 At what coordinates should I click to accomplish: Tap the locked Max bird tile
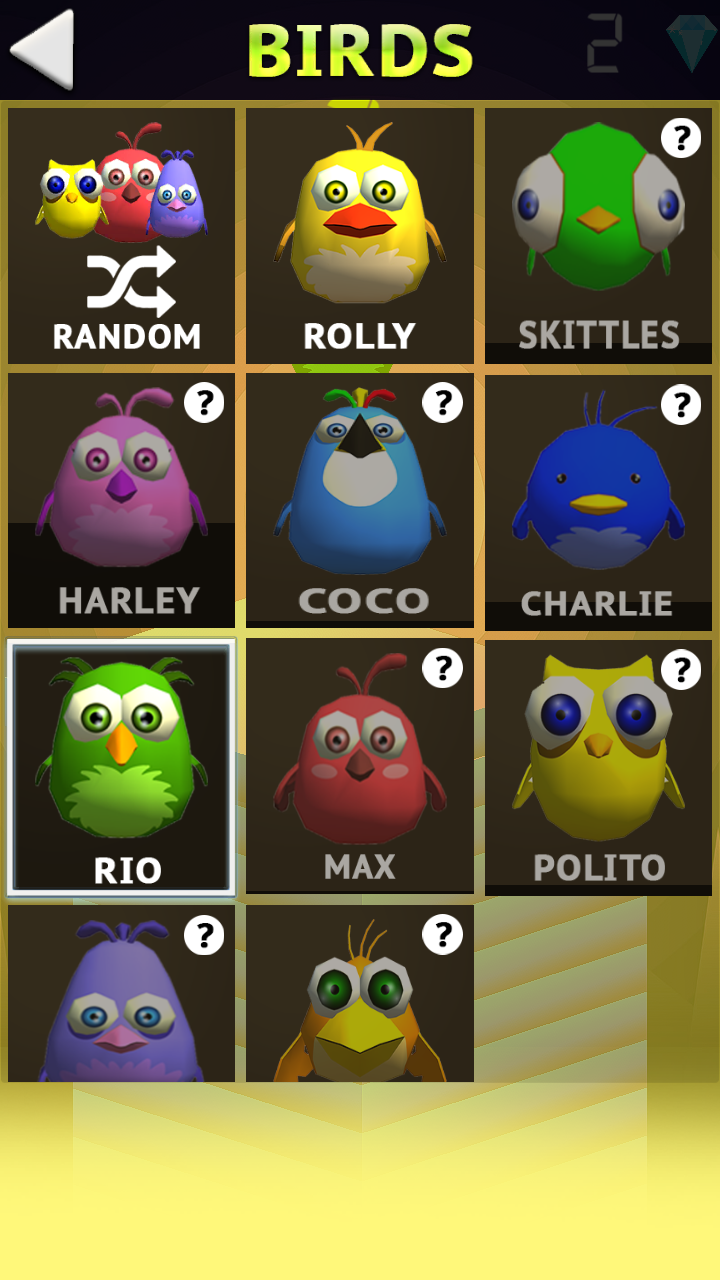click(360, 766)
